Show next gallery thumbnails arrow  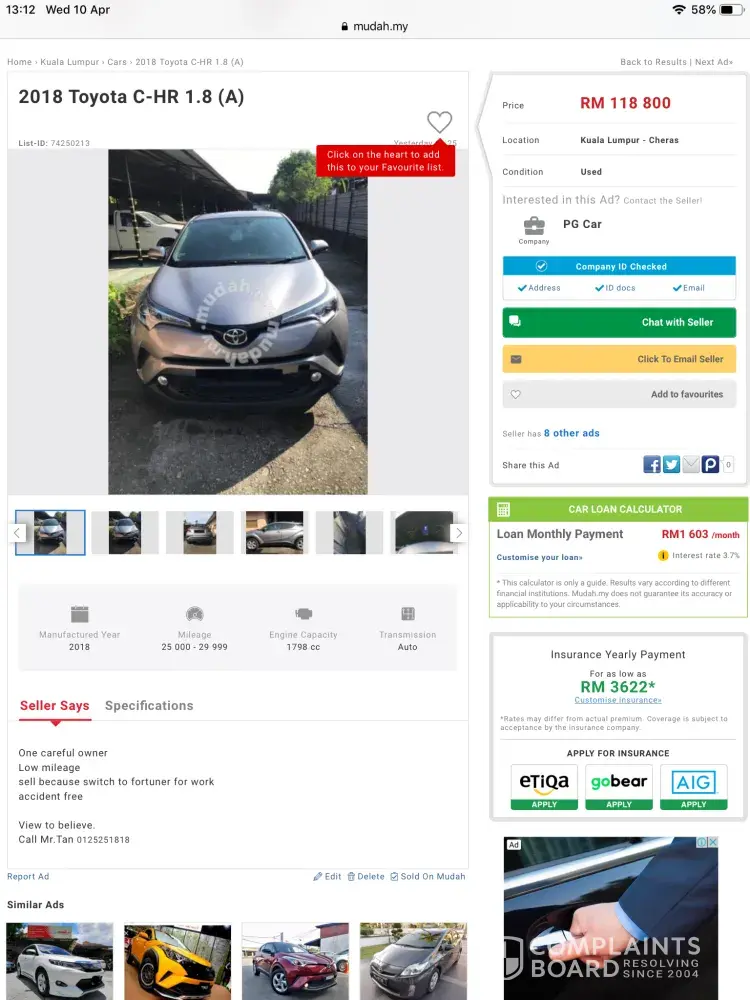point(458,533)
